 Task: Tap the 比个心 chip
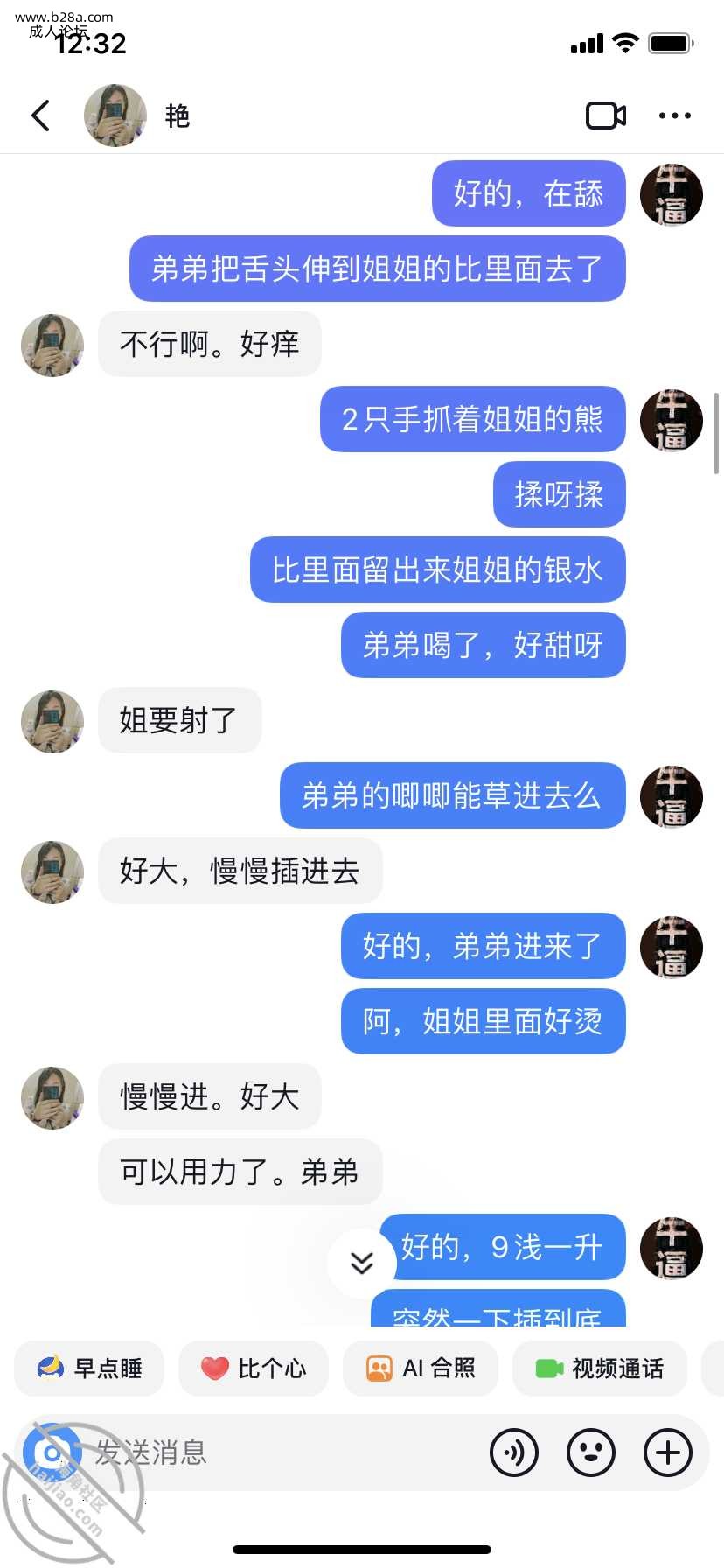pos(254,1368)
